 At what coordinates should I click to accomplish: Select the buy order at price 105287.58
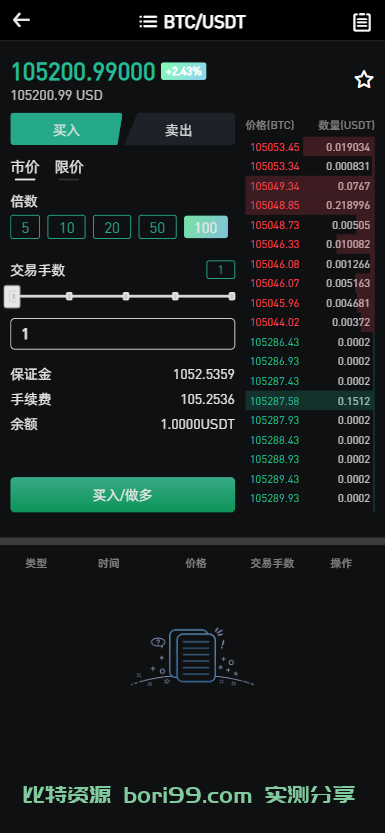coord(310,401)
